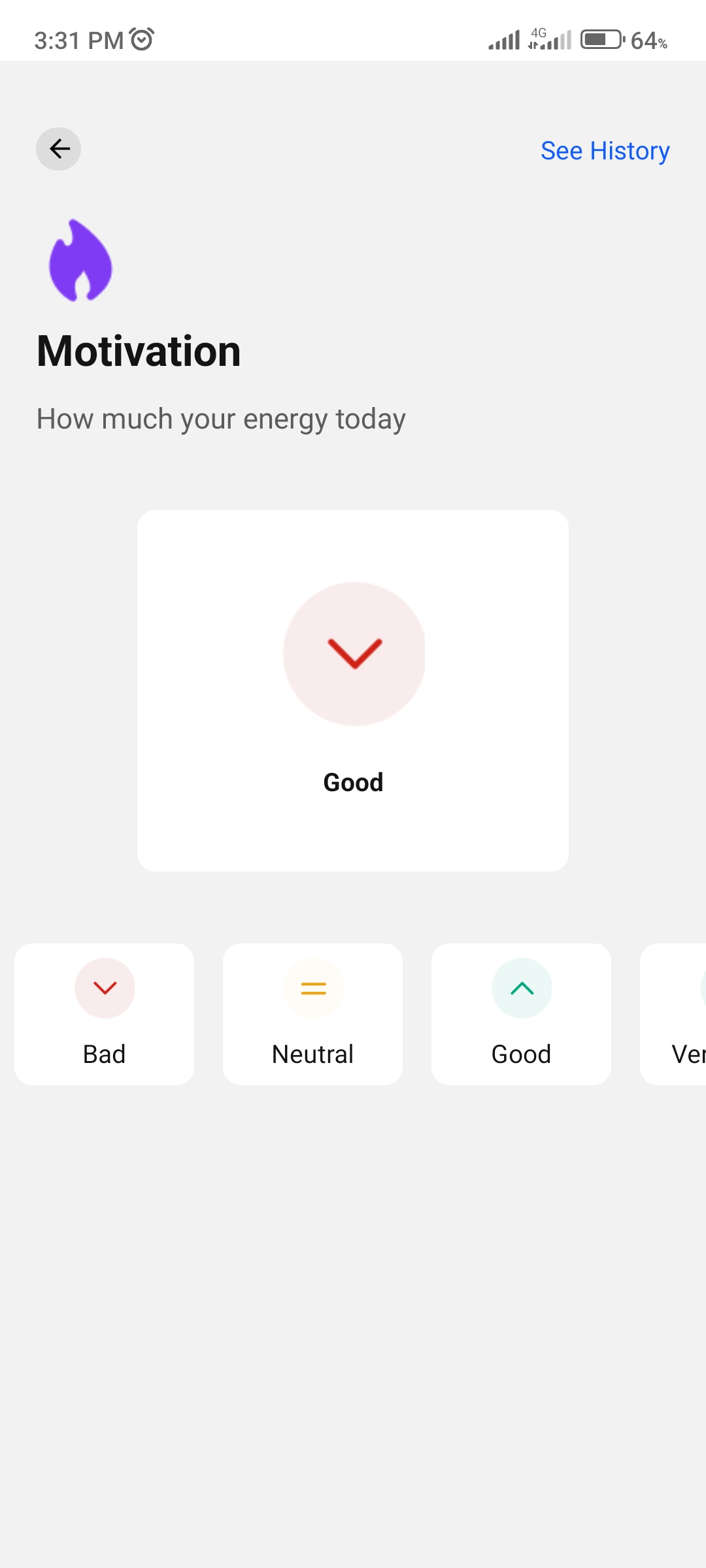Viewport: 706px width, 1568px height.
Task: Open See History link
Action: click(605, 151)
